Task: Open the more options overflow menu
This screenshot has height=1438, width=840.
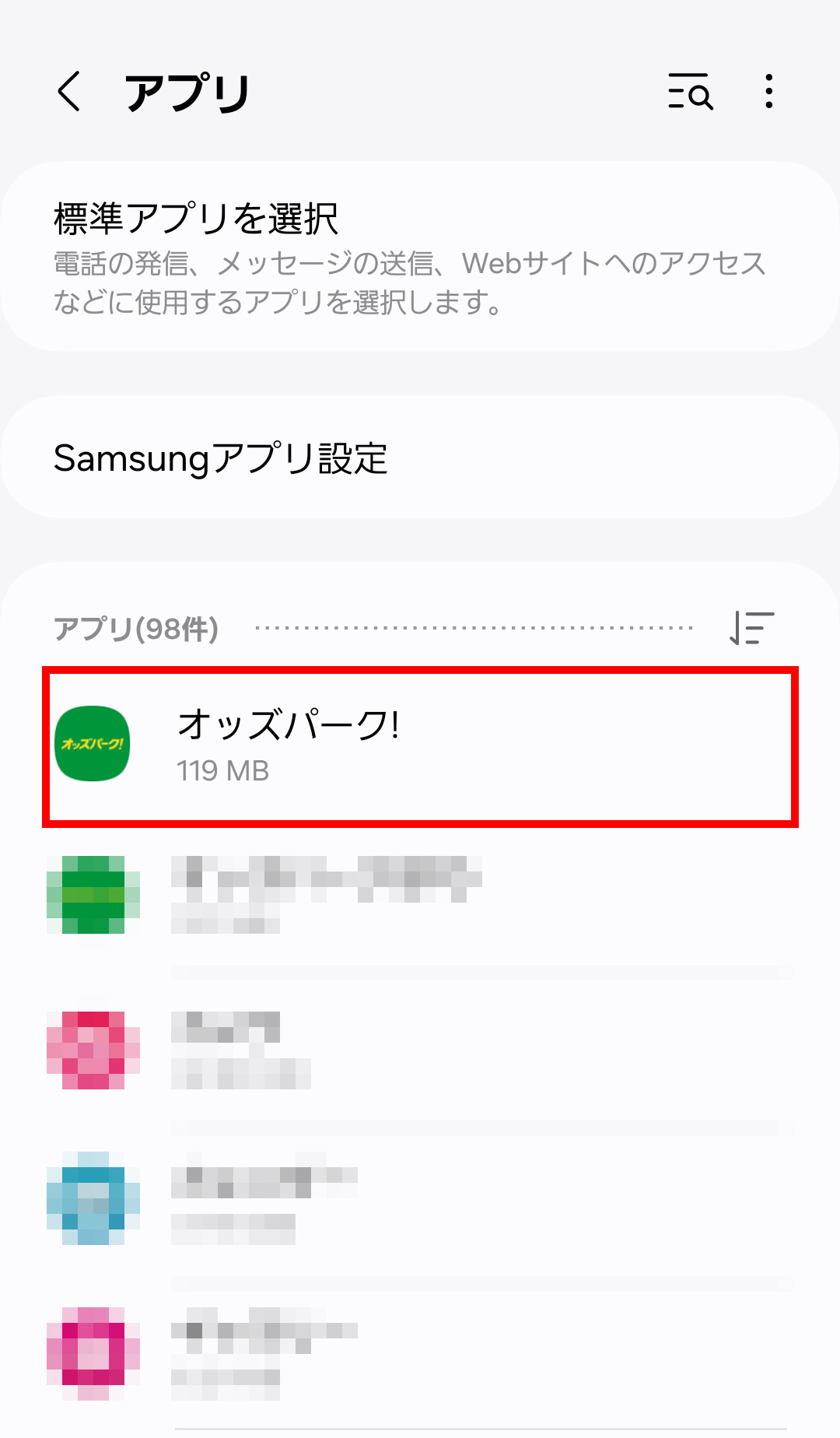Action: click(768, 93)
